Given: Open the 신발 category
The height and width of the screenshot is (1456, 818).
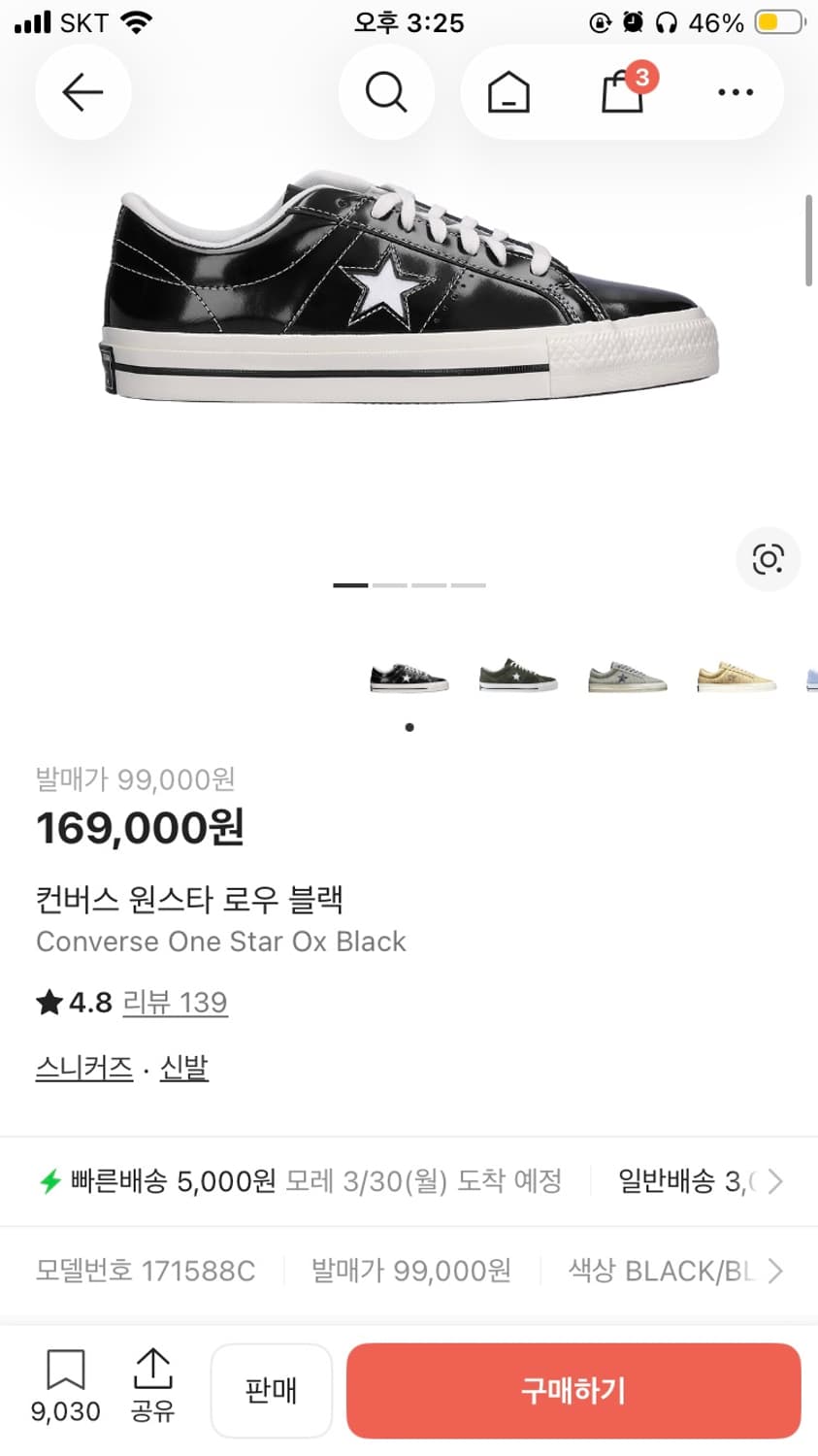Looking at the screenshot, I should point(183,1067).
